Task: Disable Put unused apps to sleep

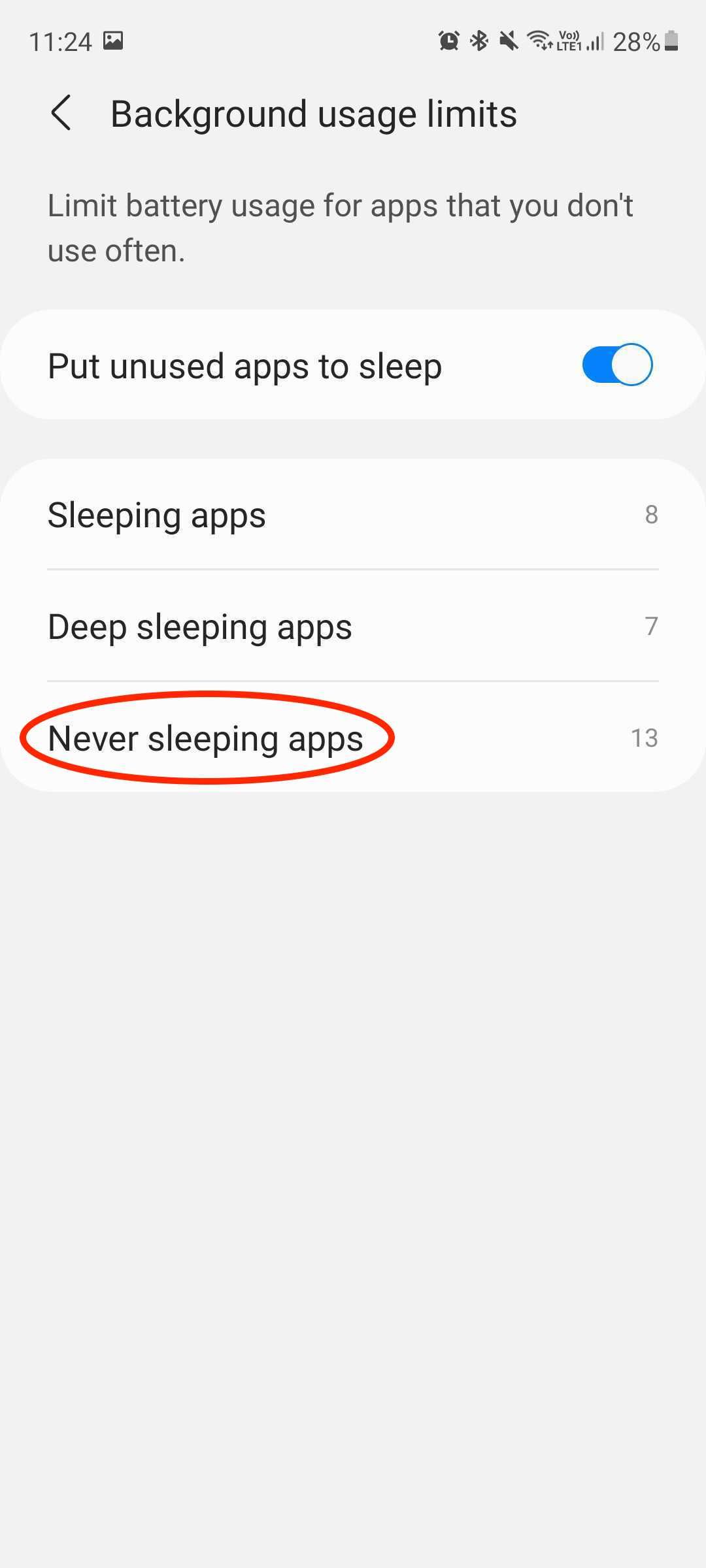Action: pyautogui.click(x=617, y=364)
